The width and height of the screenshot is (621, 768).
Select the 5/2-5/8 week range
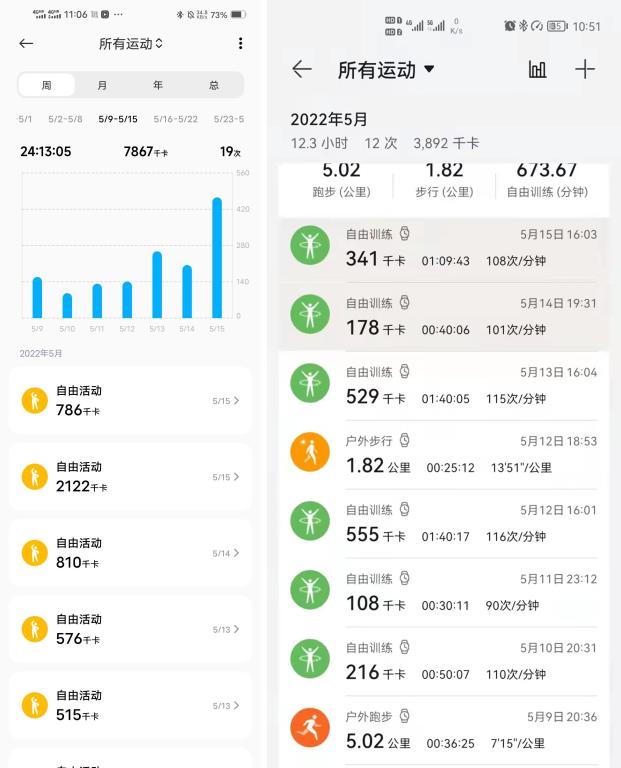tap(65, 119)
